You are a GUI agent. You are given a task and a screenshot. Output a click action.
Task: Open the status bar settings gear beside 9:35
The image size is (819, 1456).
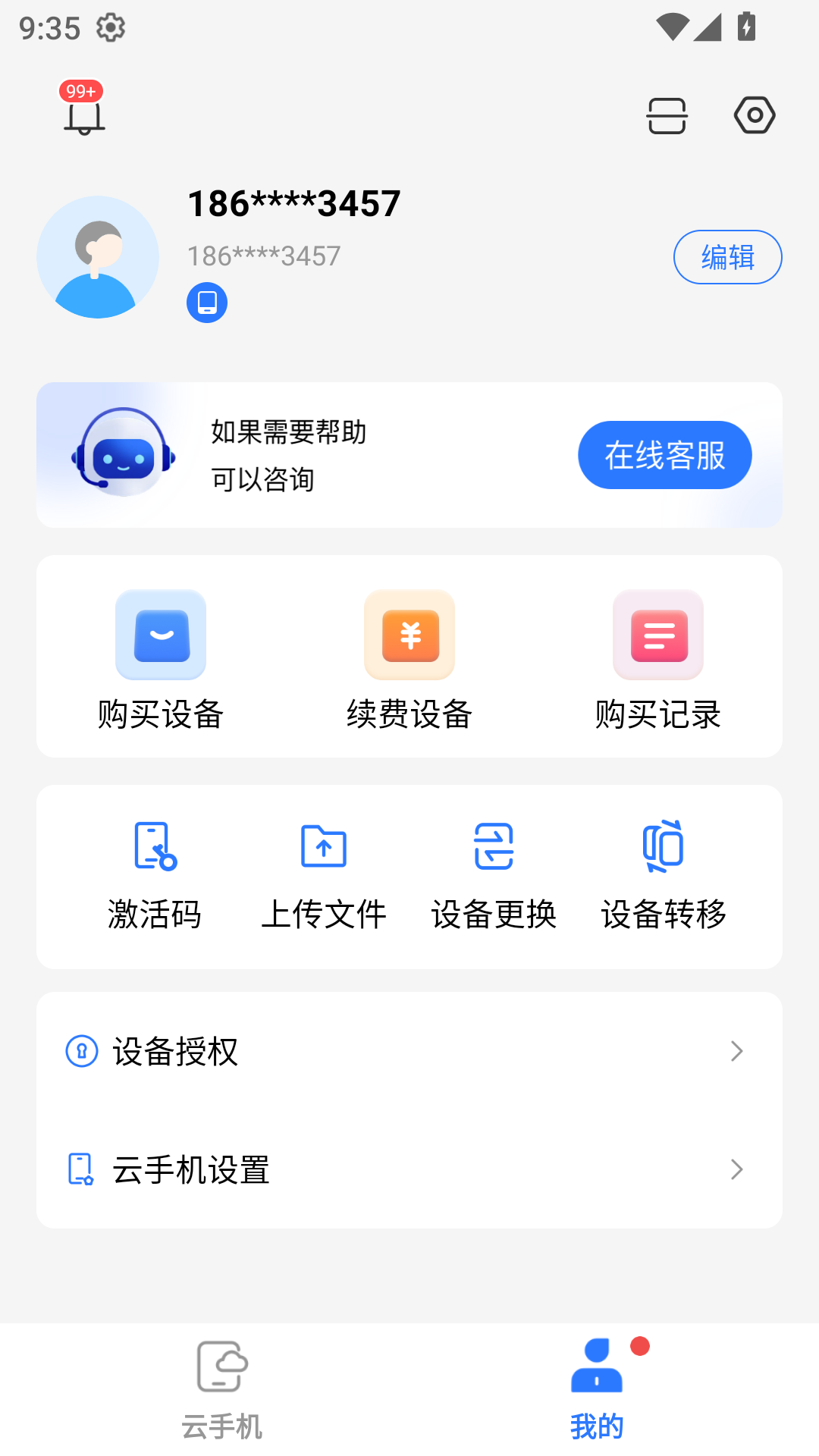[x=111, y=27]
